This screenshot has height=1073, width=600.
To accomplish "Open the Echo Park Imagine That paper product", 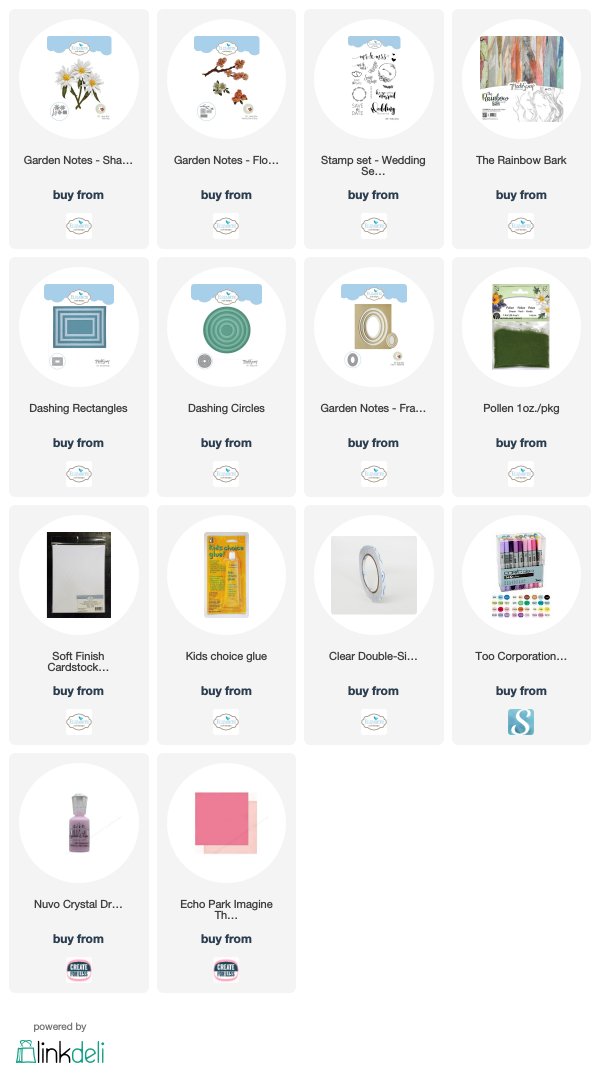I will [226, 873].
